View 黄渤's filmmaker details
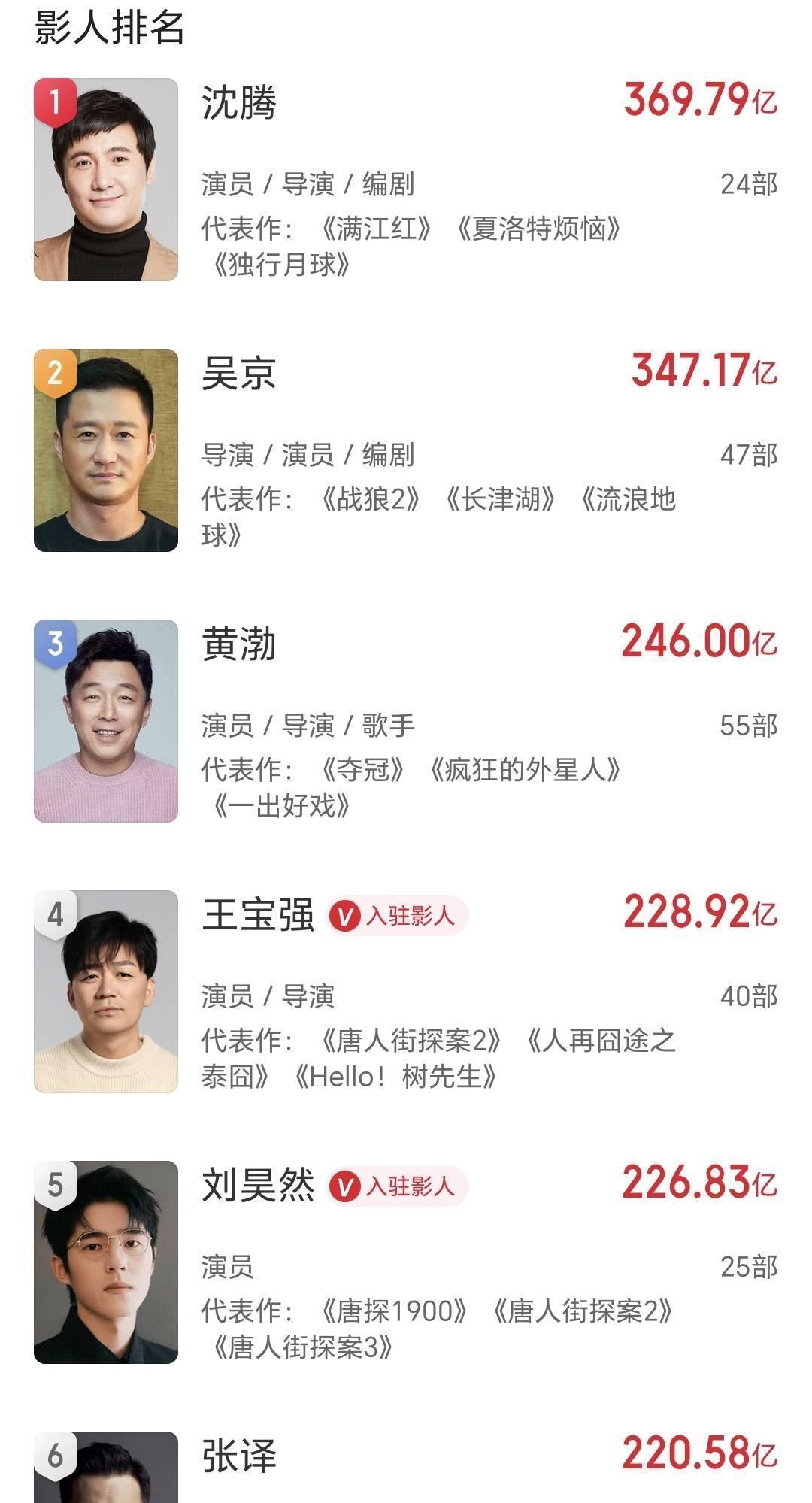 click(239, 644)
